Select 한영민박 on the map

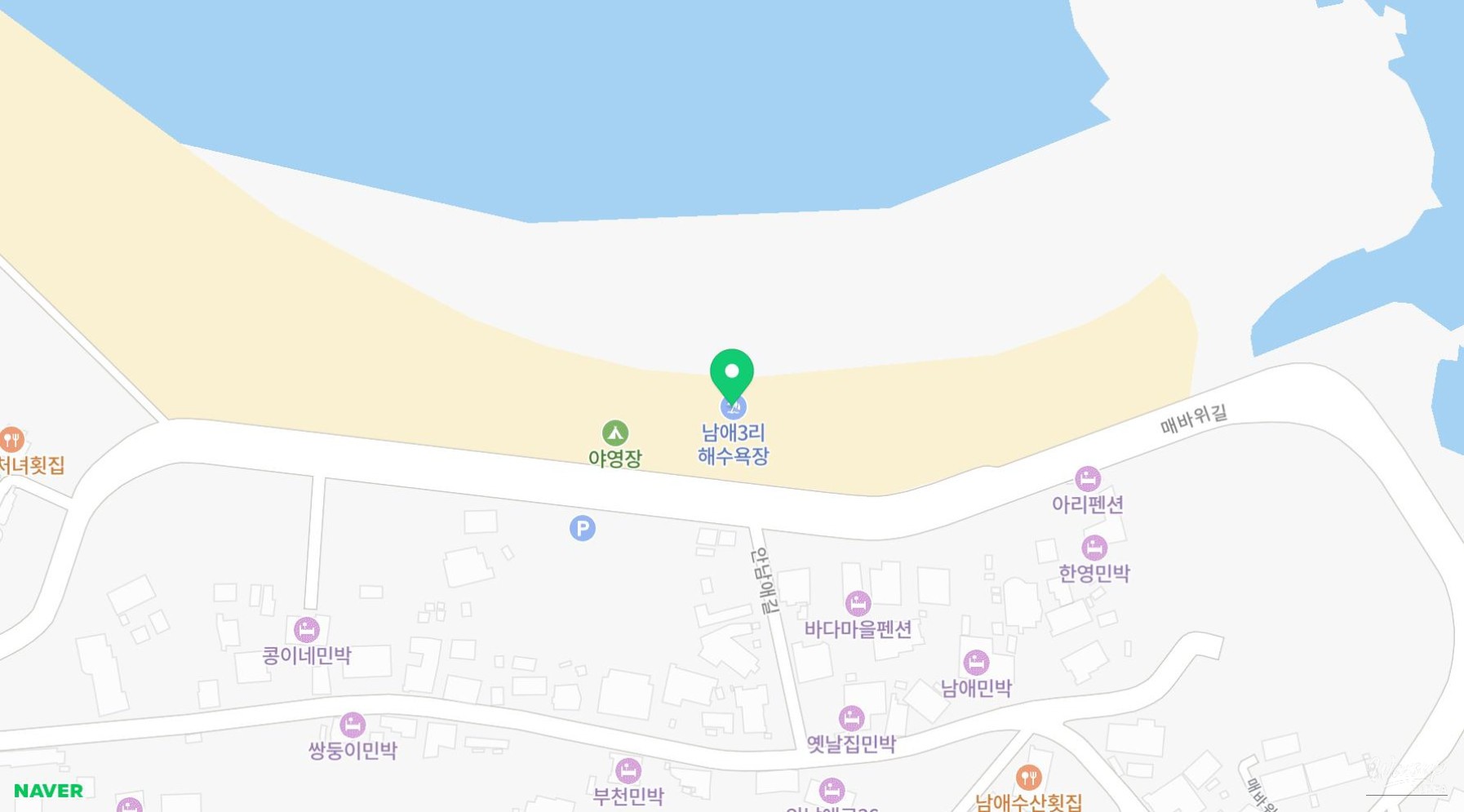tap(1094, 548)
